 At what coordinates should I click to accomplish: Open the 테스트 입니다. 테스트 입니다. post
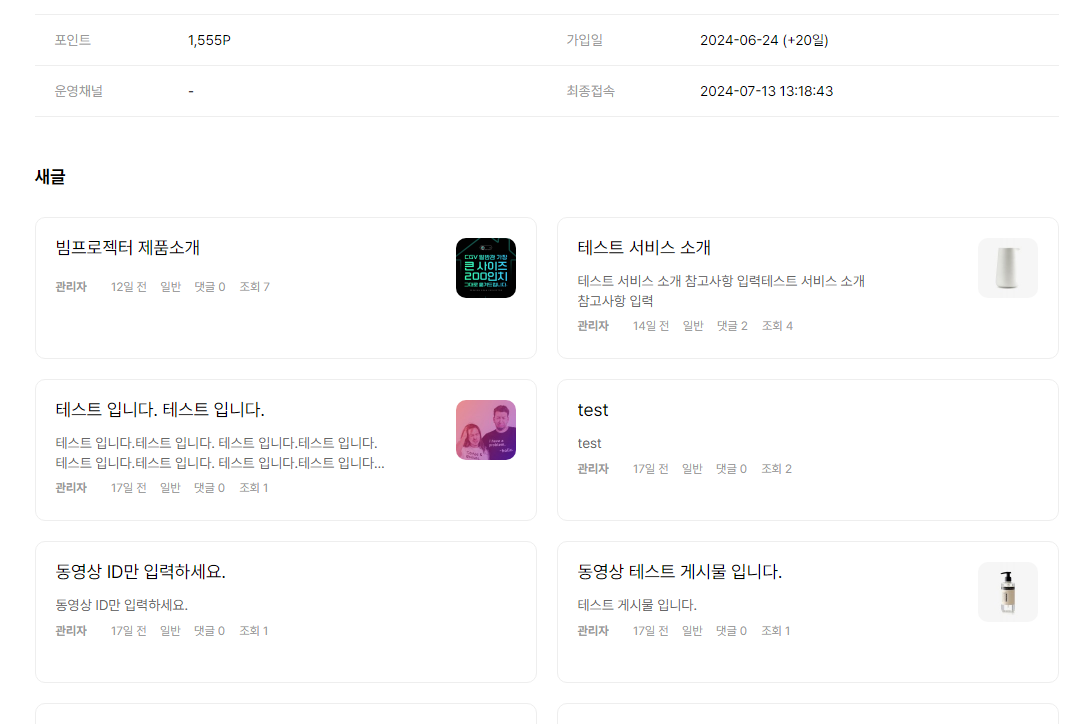[x=160, y=410]
